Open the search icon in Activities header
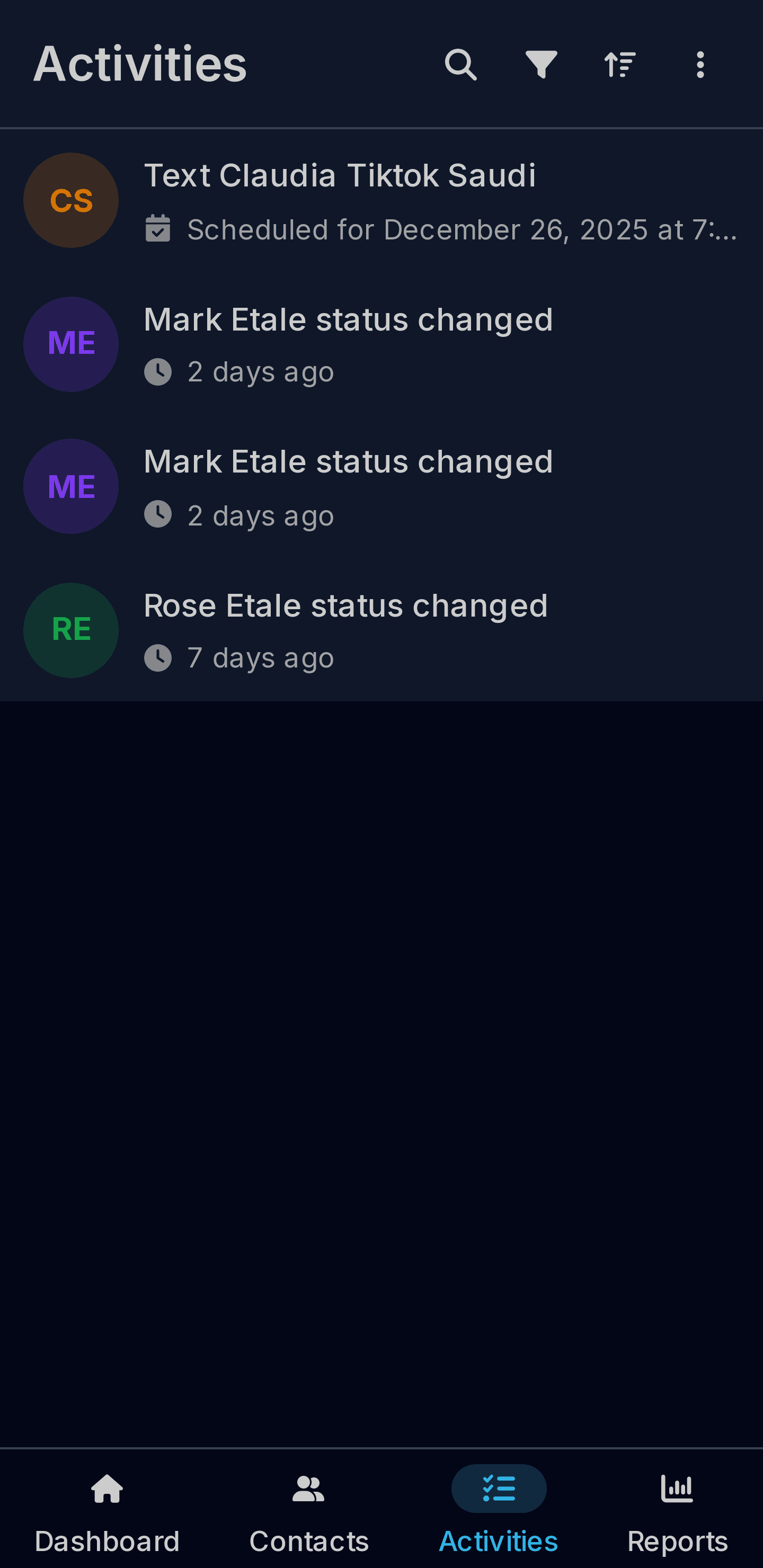 [x=460, y=64]
